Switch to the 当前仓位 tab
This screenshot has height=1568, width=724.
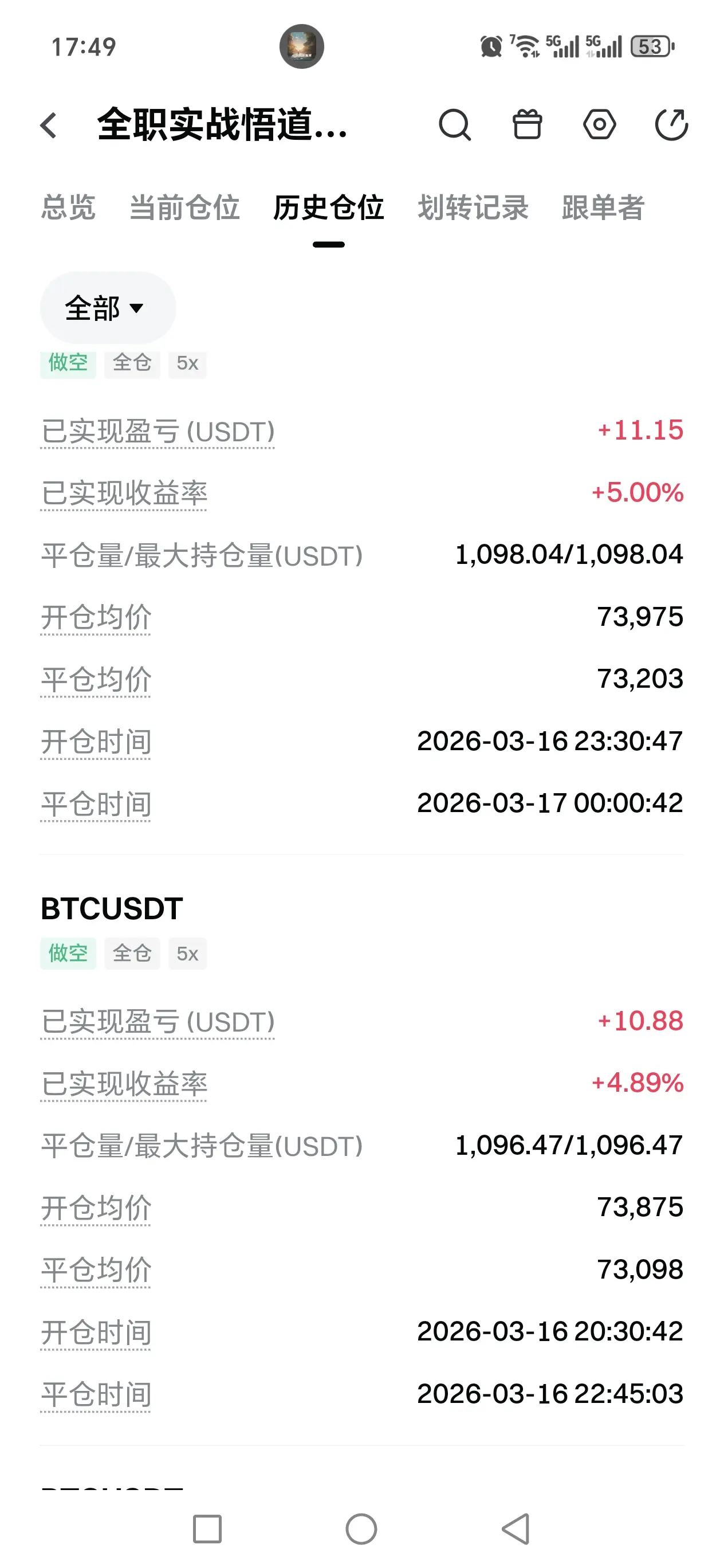[184, 207]
